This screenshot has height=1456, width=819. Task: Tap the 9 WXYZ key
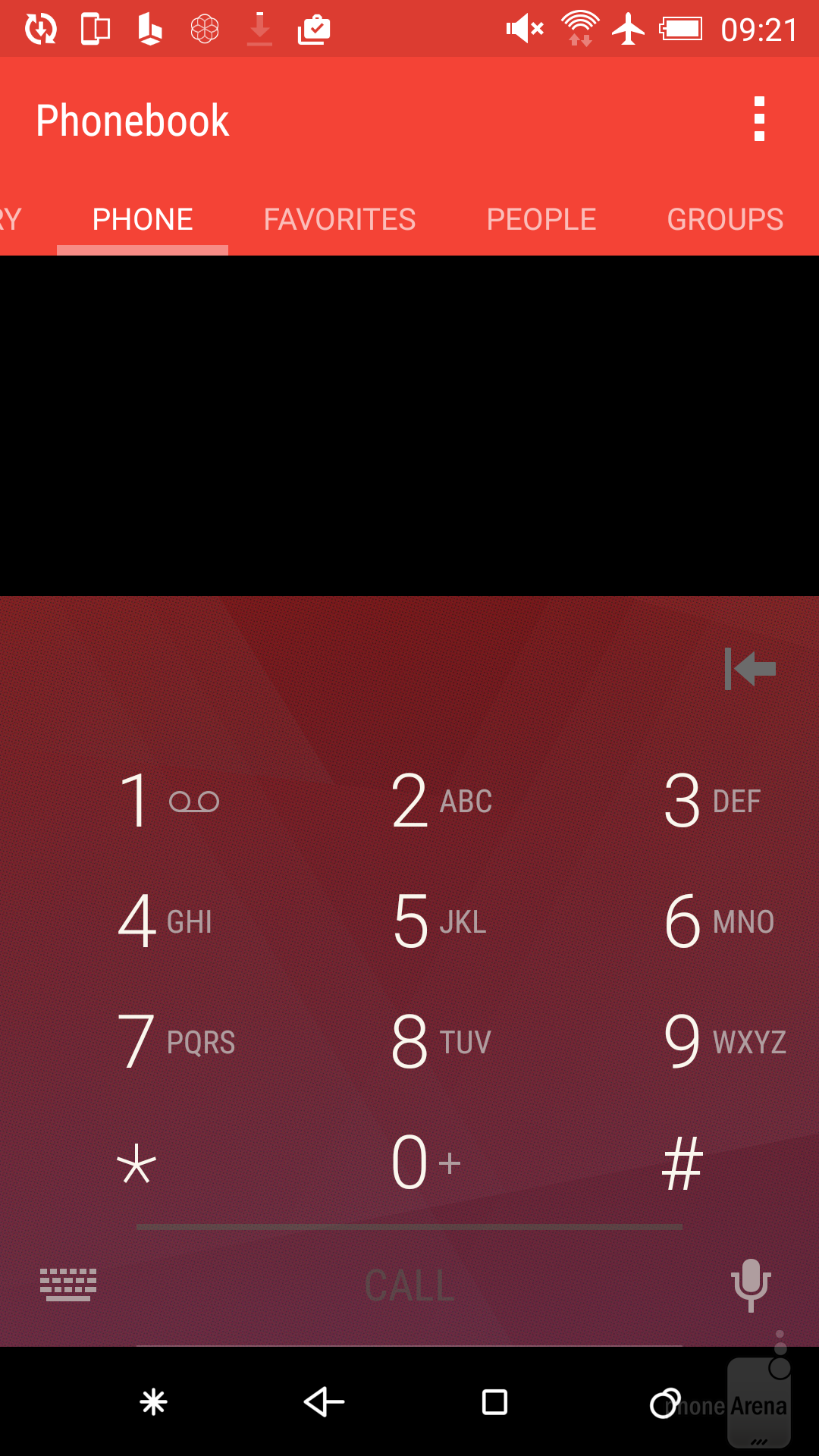click(x=723, y=1042)
